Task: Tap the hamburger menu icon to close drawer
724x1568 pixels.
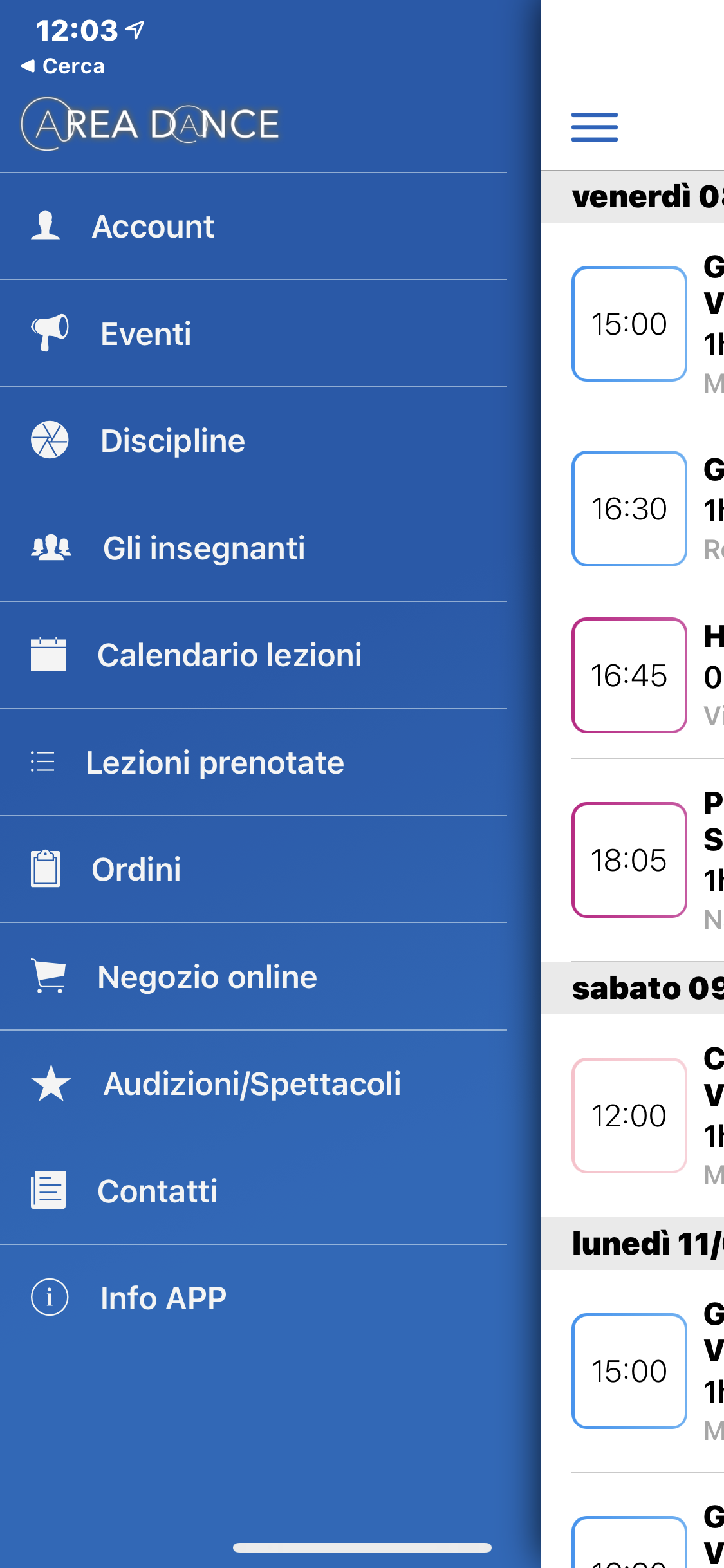Action: click(595, 127)
